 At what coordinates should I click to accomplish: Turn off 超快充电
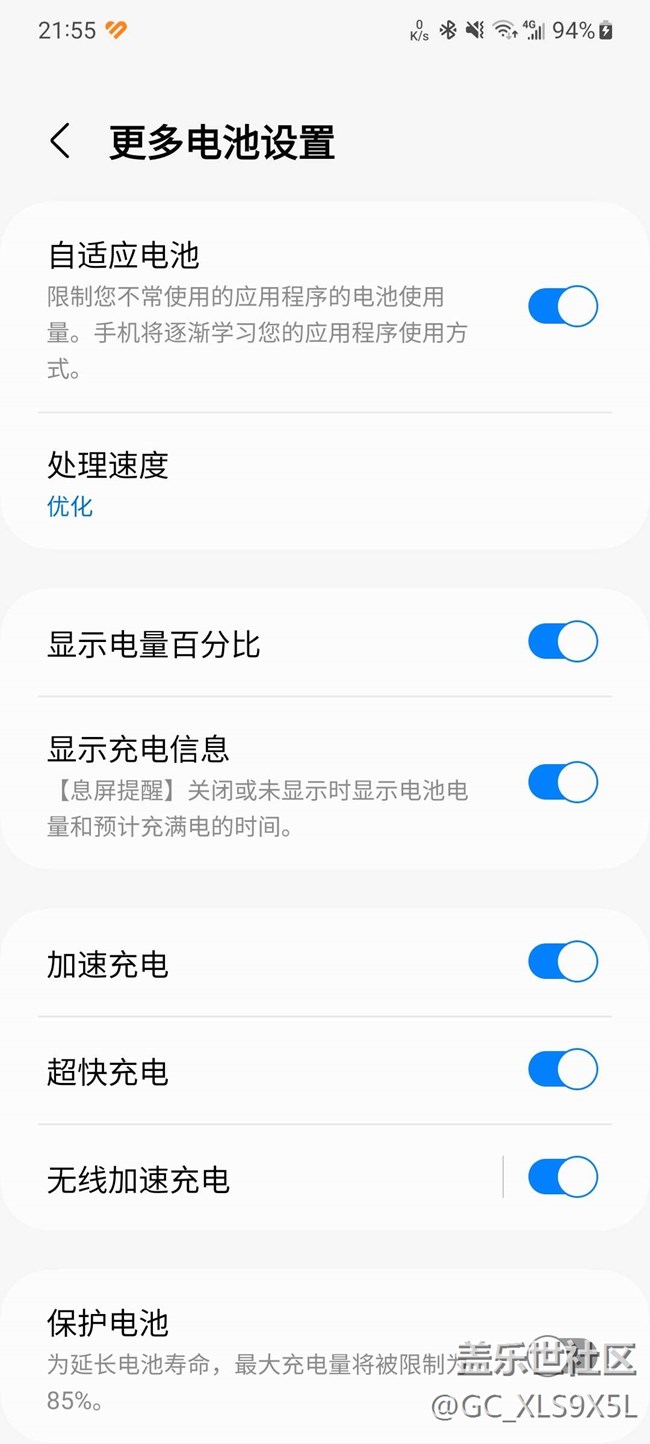(562, 1070)
